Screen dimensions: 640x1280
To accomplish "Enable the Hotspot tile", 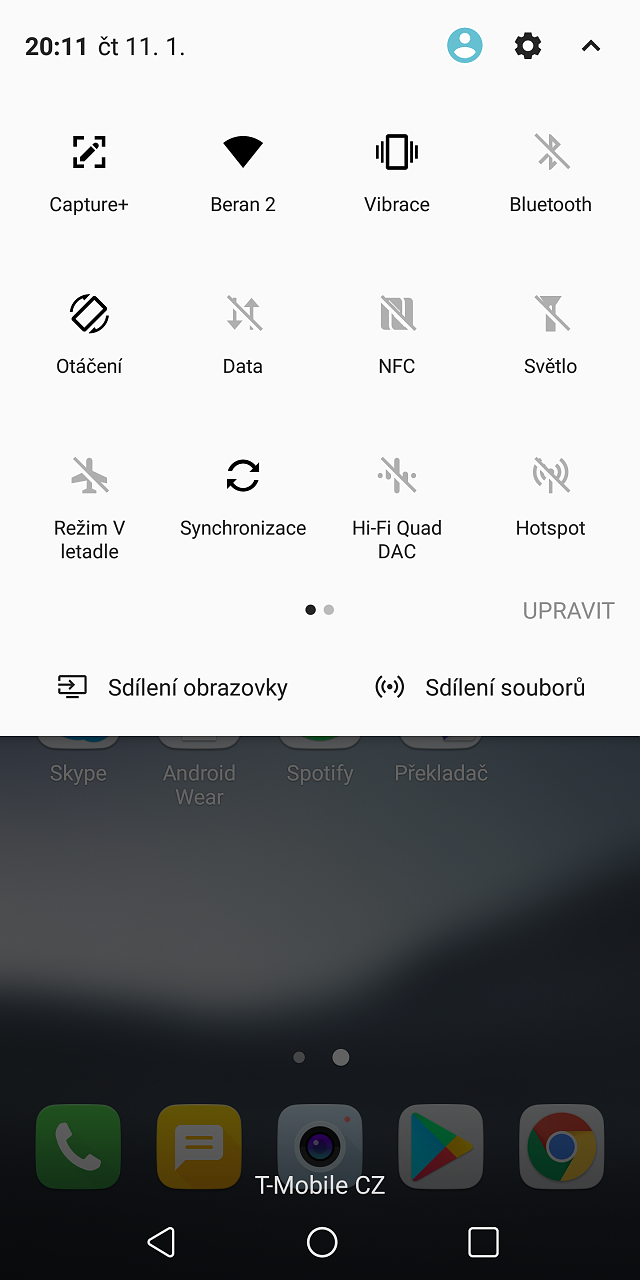I will (x=551, y=498).
